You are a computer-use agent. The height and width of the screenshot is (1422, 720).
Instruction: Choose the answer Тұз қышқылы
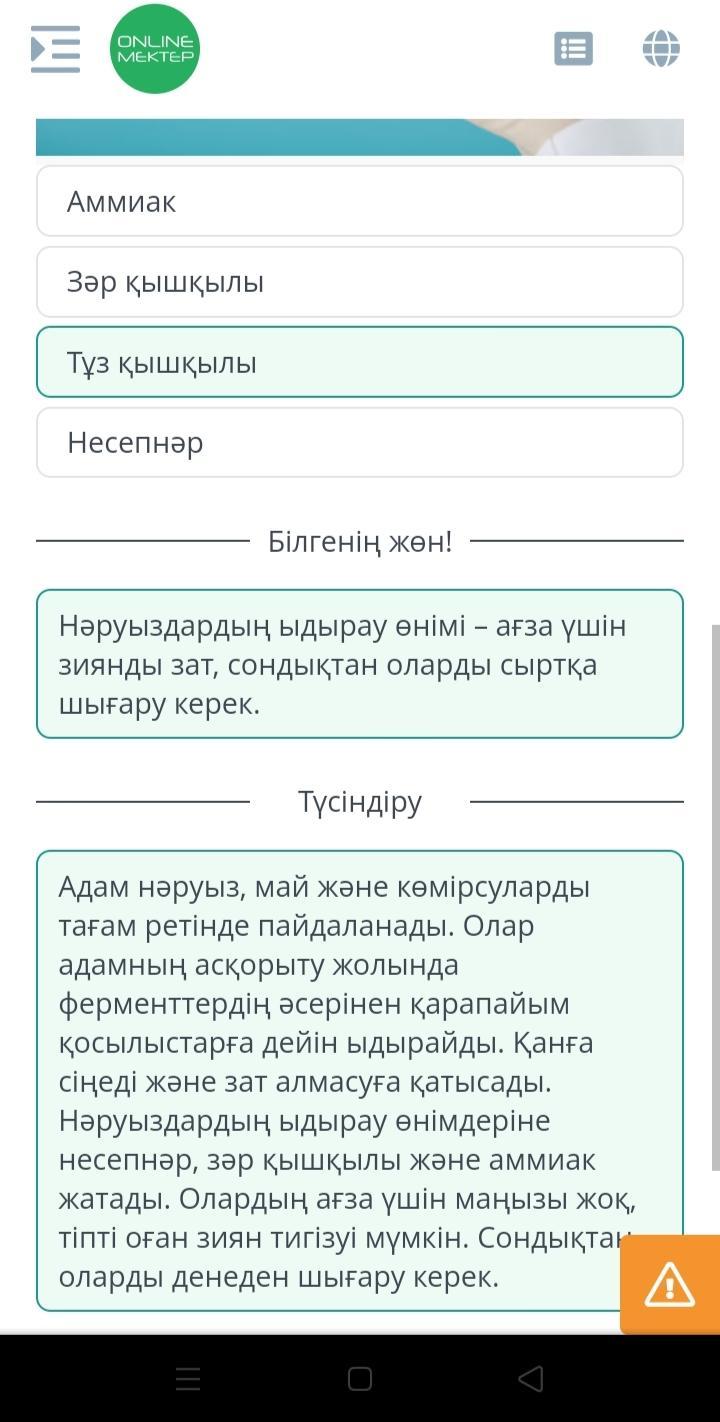360,362
